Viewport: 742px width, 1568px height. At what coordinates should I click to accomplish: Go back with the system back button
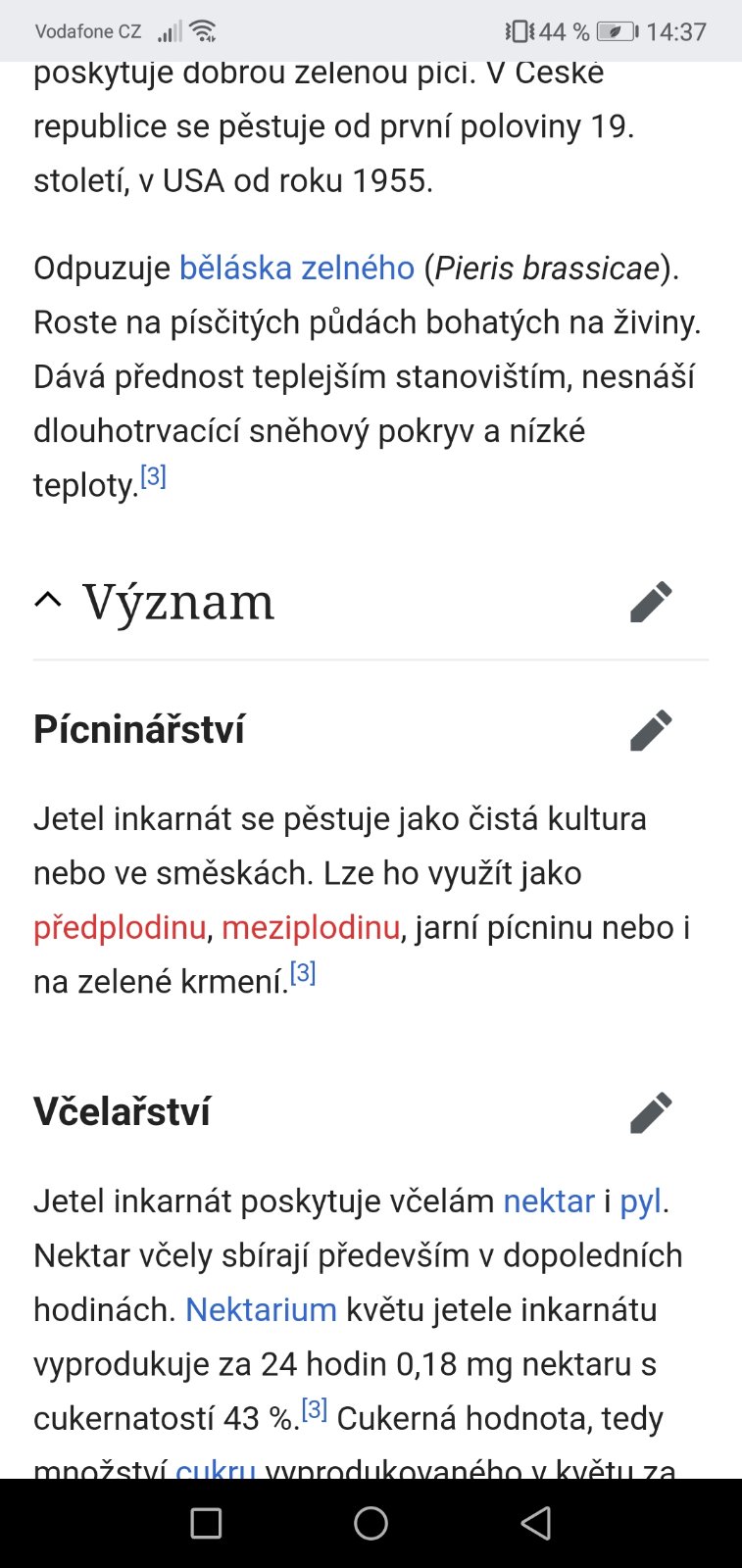click(536, 1523)
